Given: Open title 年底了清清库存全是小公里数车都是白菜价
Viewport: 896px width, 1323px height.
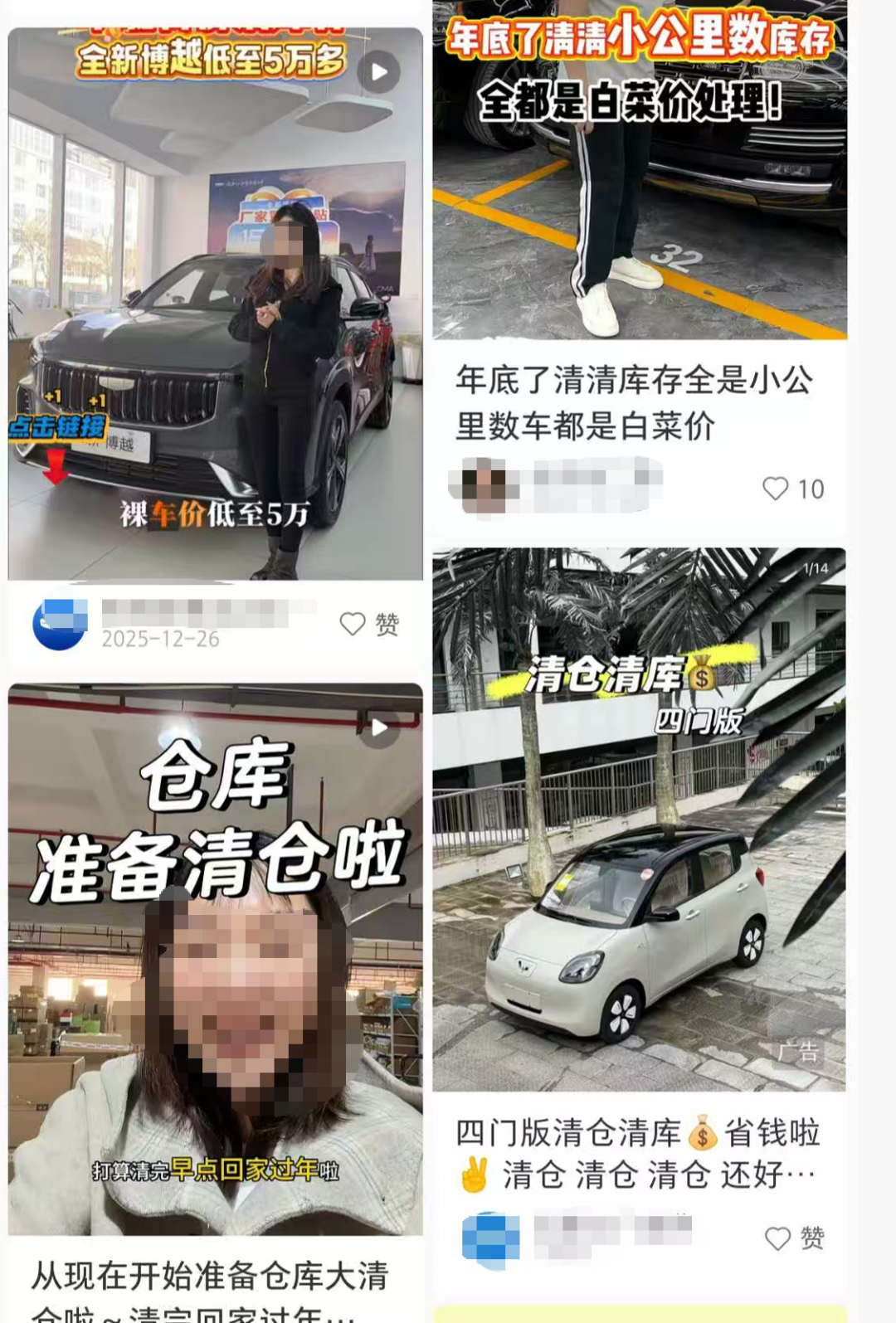Looking at the screenshot, I should pyautogui.click(x=634, y=403).
